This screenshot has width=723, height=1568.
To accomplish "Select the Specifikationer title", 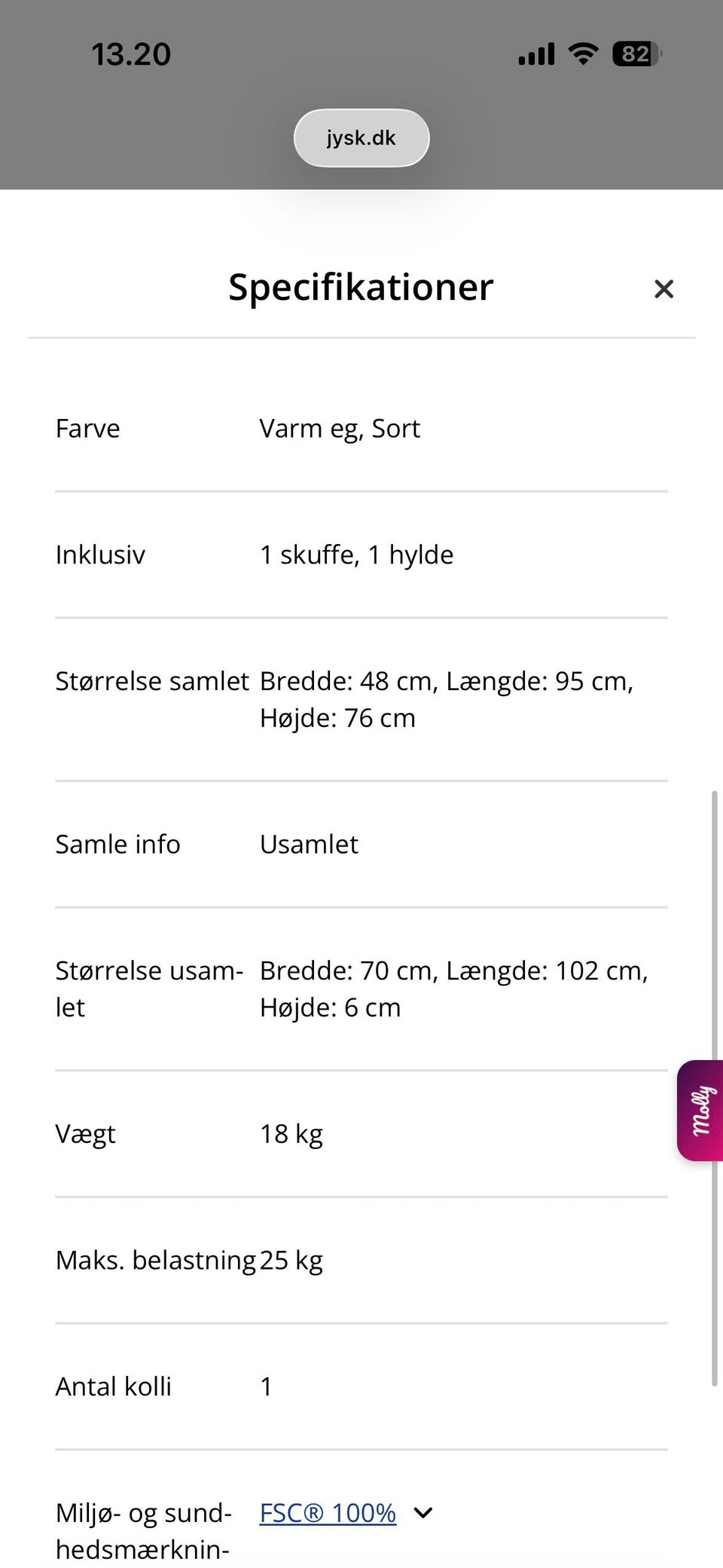I will tap(360, 287).
